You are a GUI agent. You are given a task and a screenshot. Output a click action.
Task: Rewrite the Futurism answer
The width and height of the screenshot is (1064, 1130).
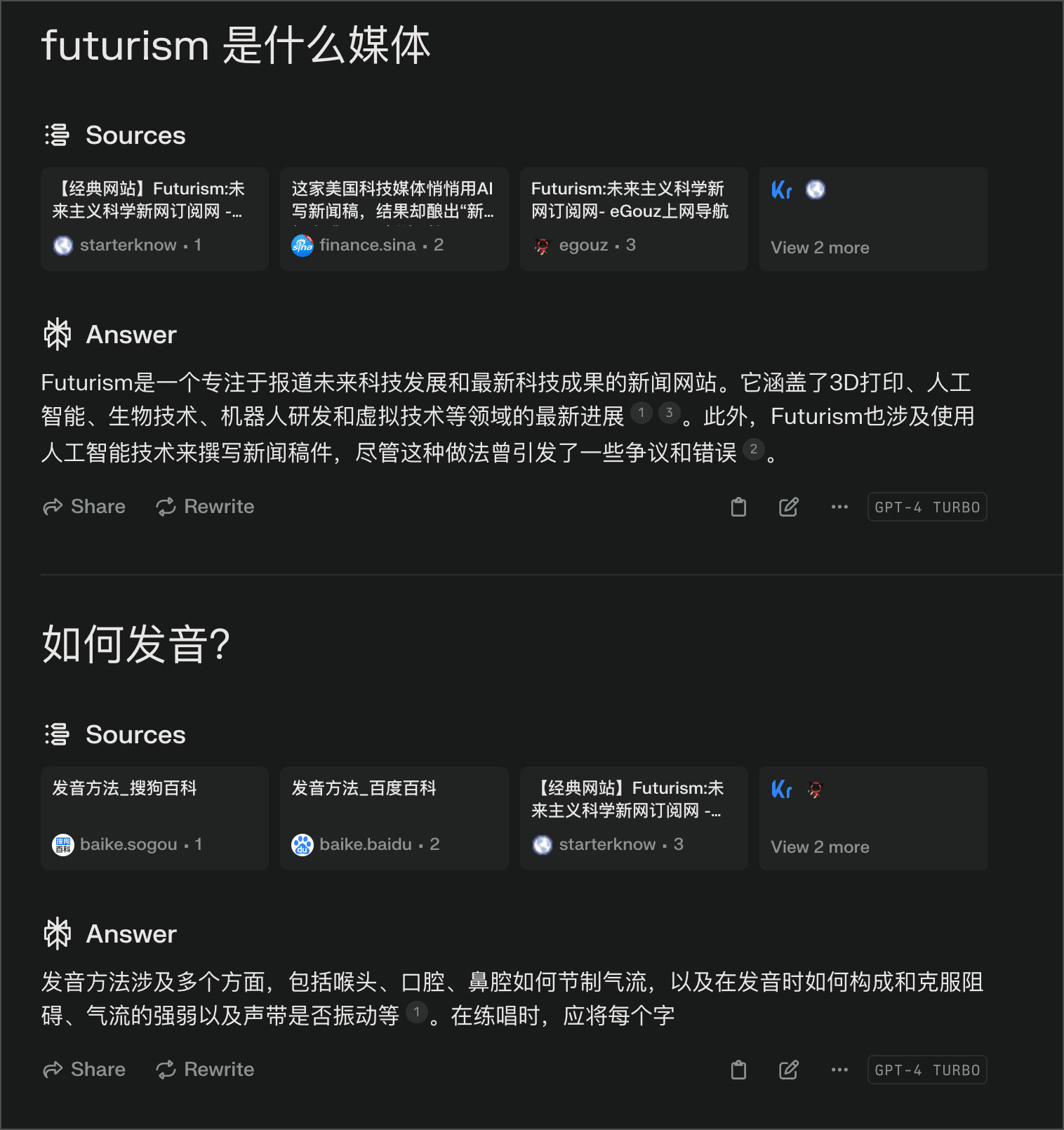(205, 507)
